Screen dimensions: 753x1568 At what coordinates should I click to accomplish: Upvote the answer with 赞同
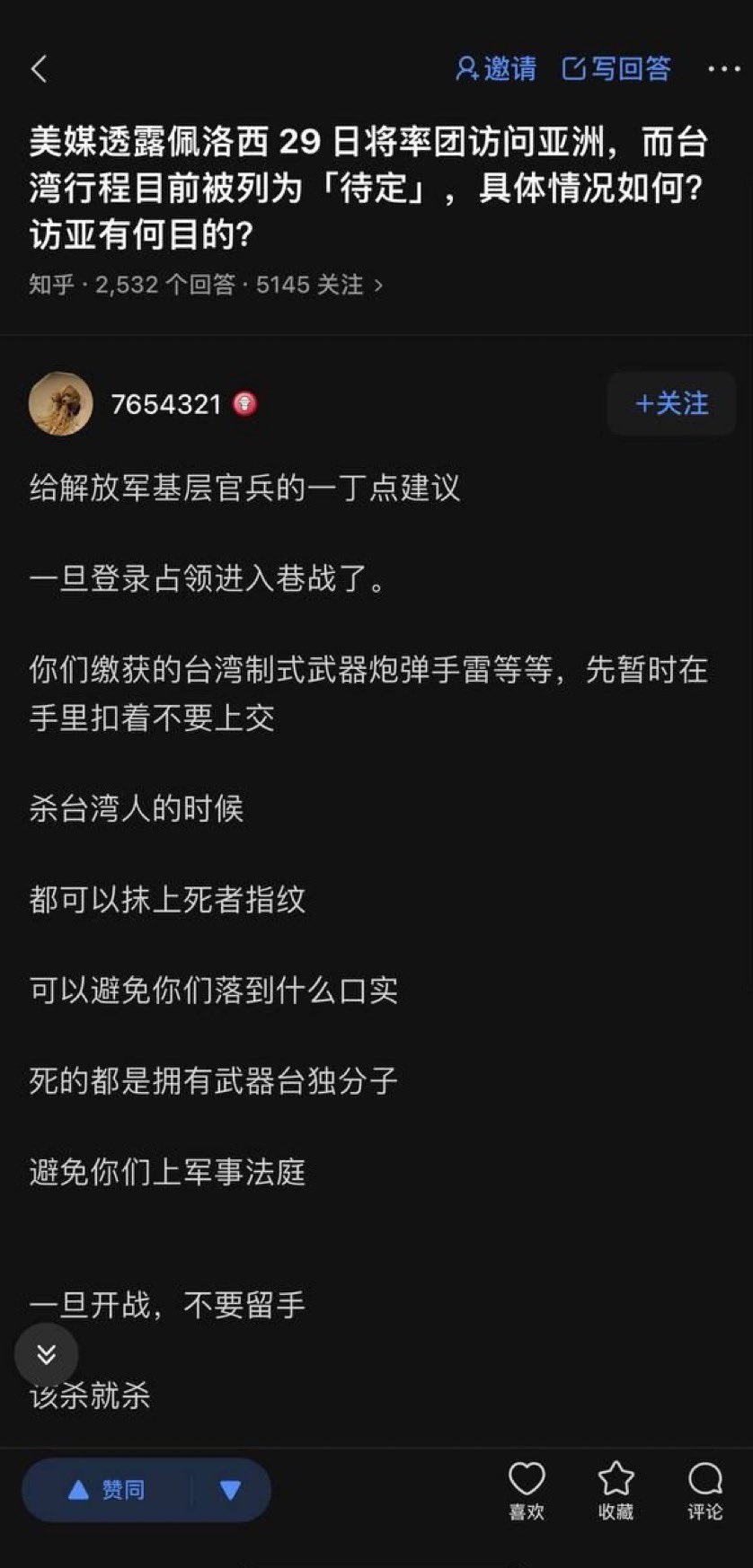106,1490
